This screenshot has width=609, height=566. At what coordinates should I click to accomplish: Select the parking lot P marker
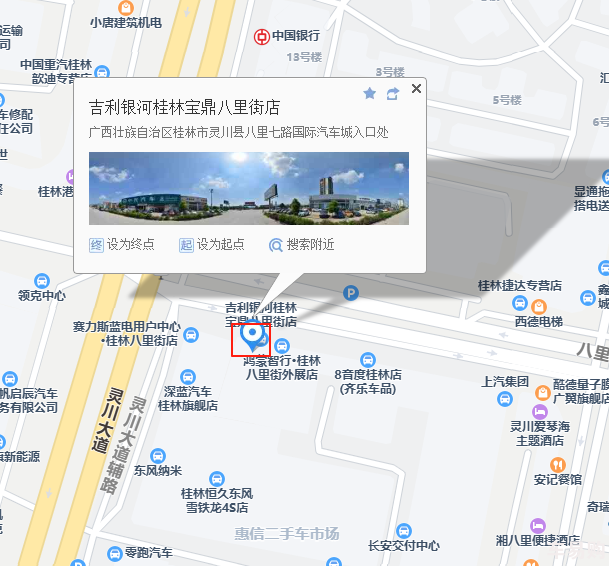(350, 293)
